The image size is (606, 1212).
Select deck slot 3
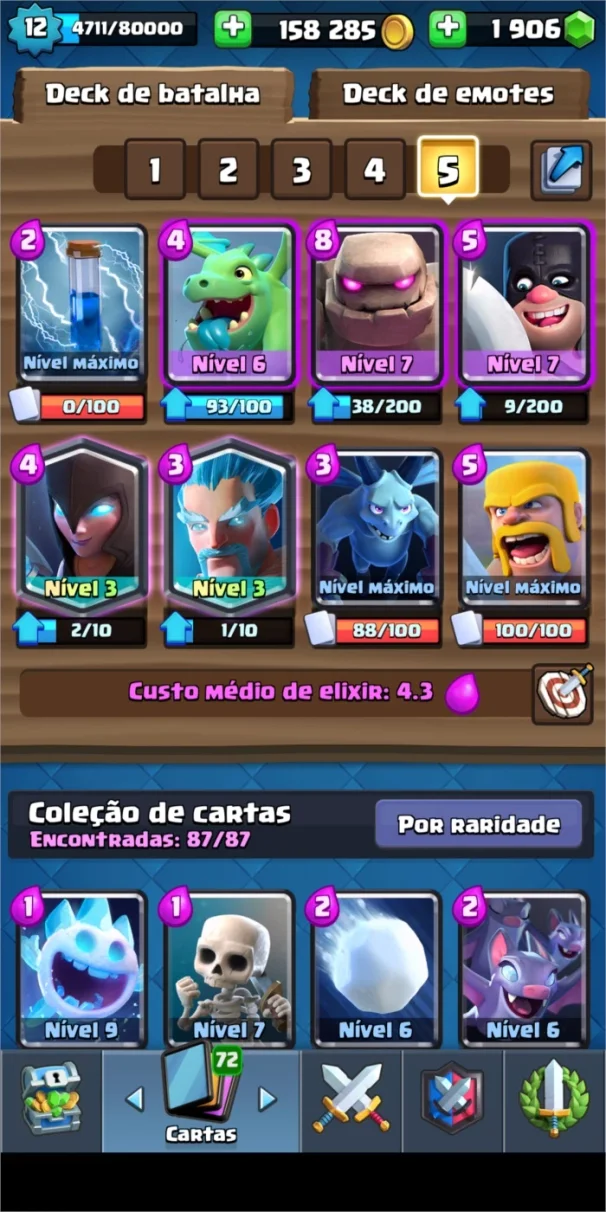pos(301,170)
